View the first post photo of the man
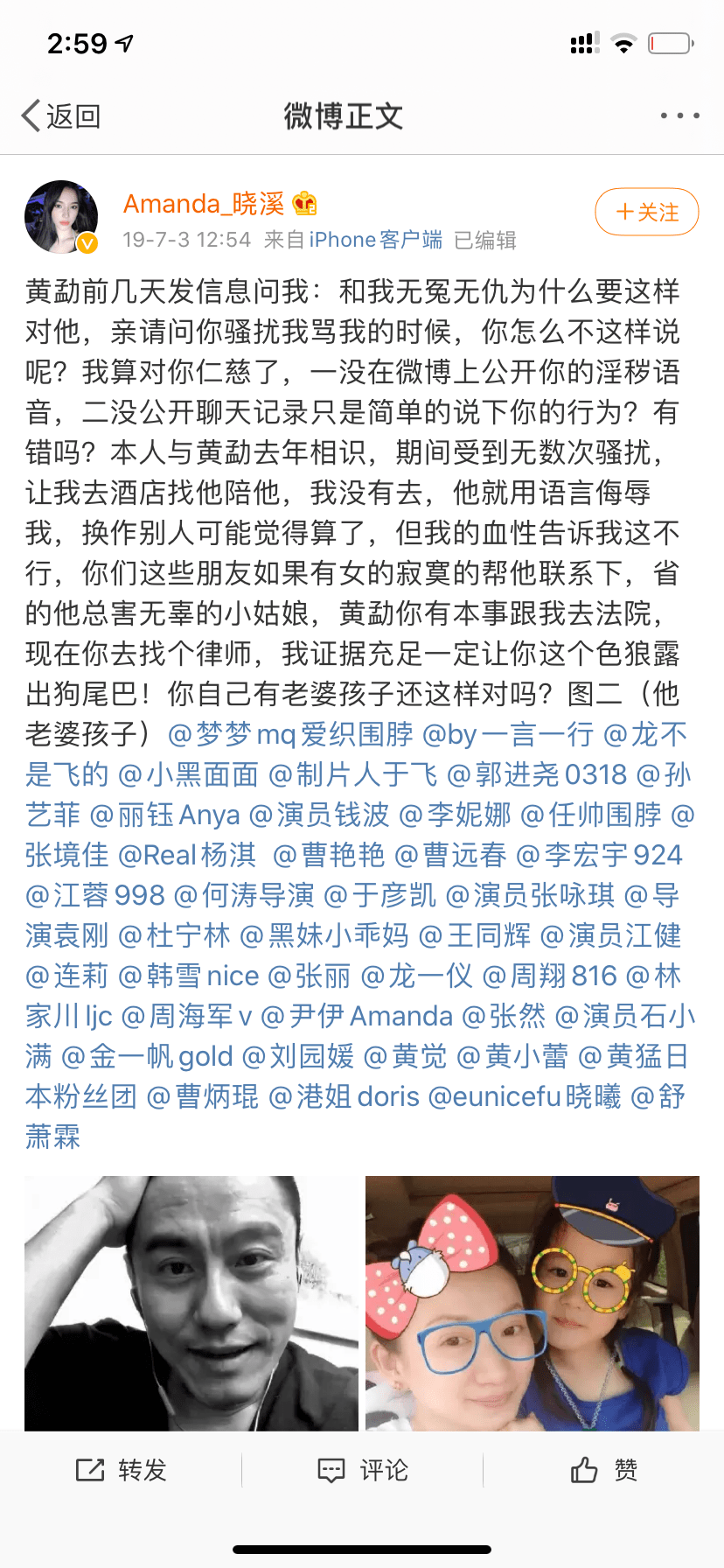 [191, 1302]
